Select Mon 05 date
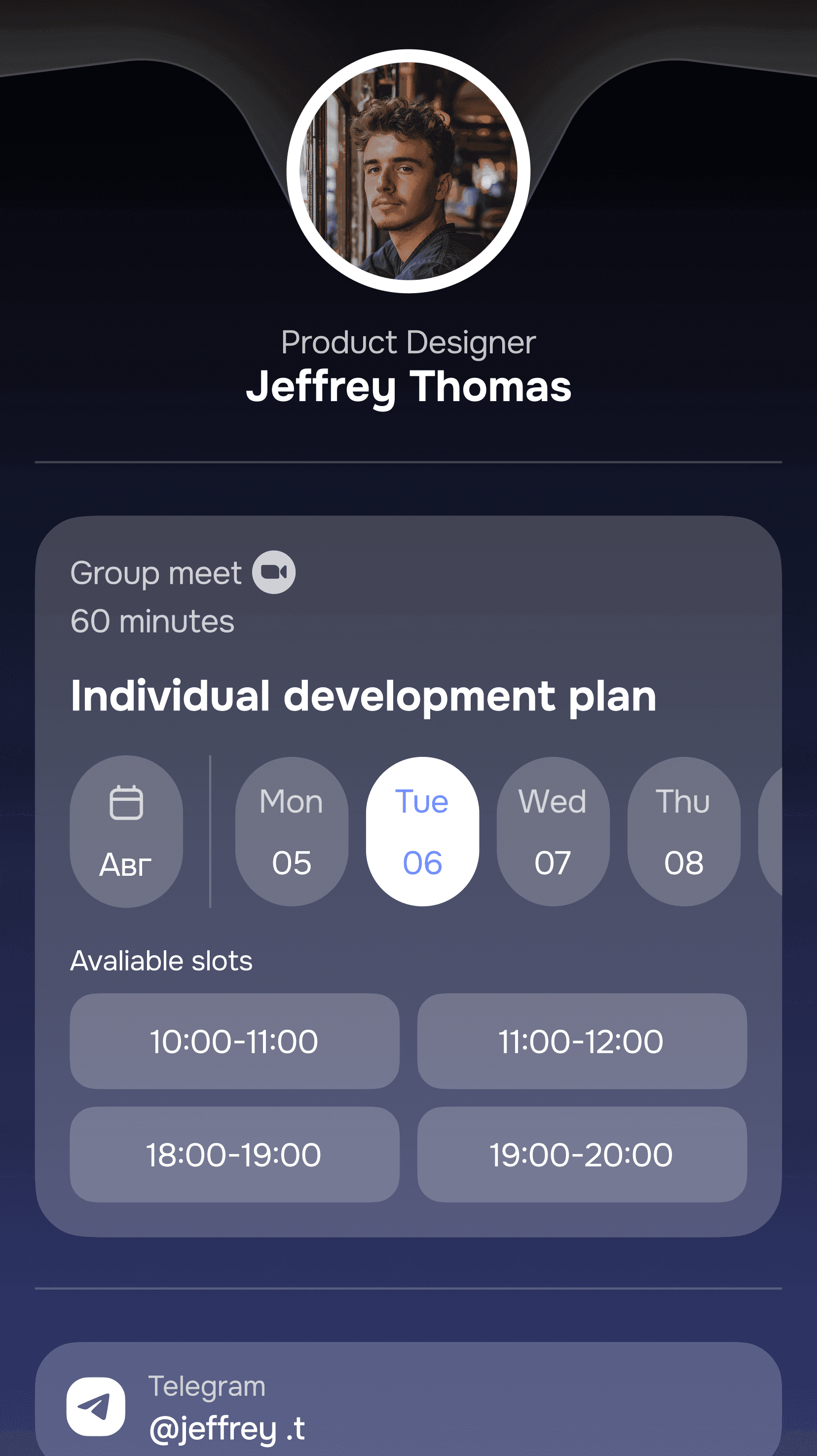This screenshot has width=817, height=1456. [292, 831]
